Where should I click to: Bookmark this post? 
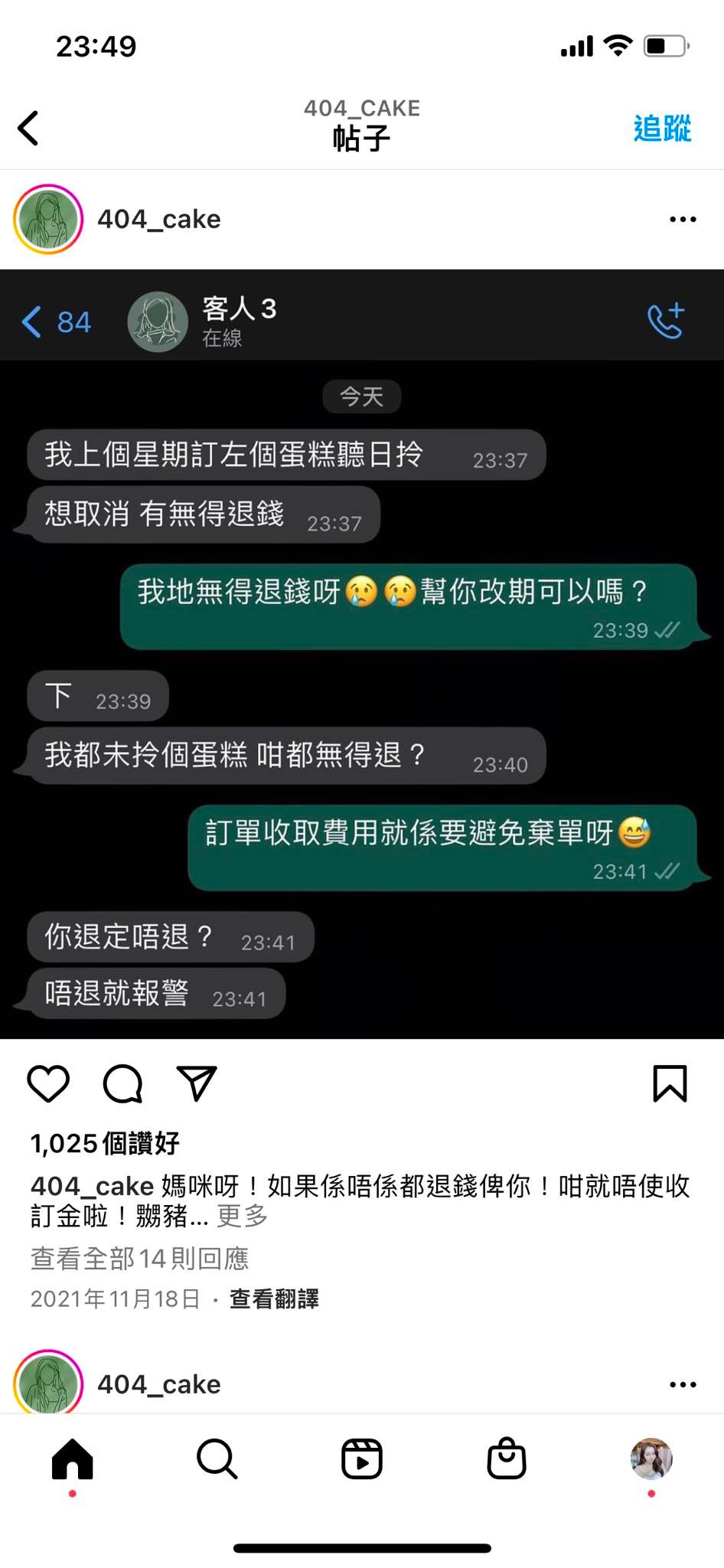click(x=670, y=1083)
